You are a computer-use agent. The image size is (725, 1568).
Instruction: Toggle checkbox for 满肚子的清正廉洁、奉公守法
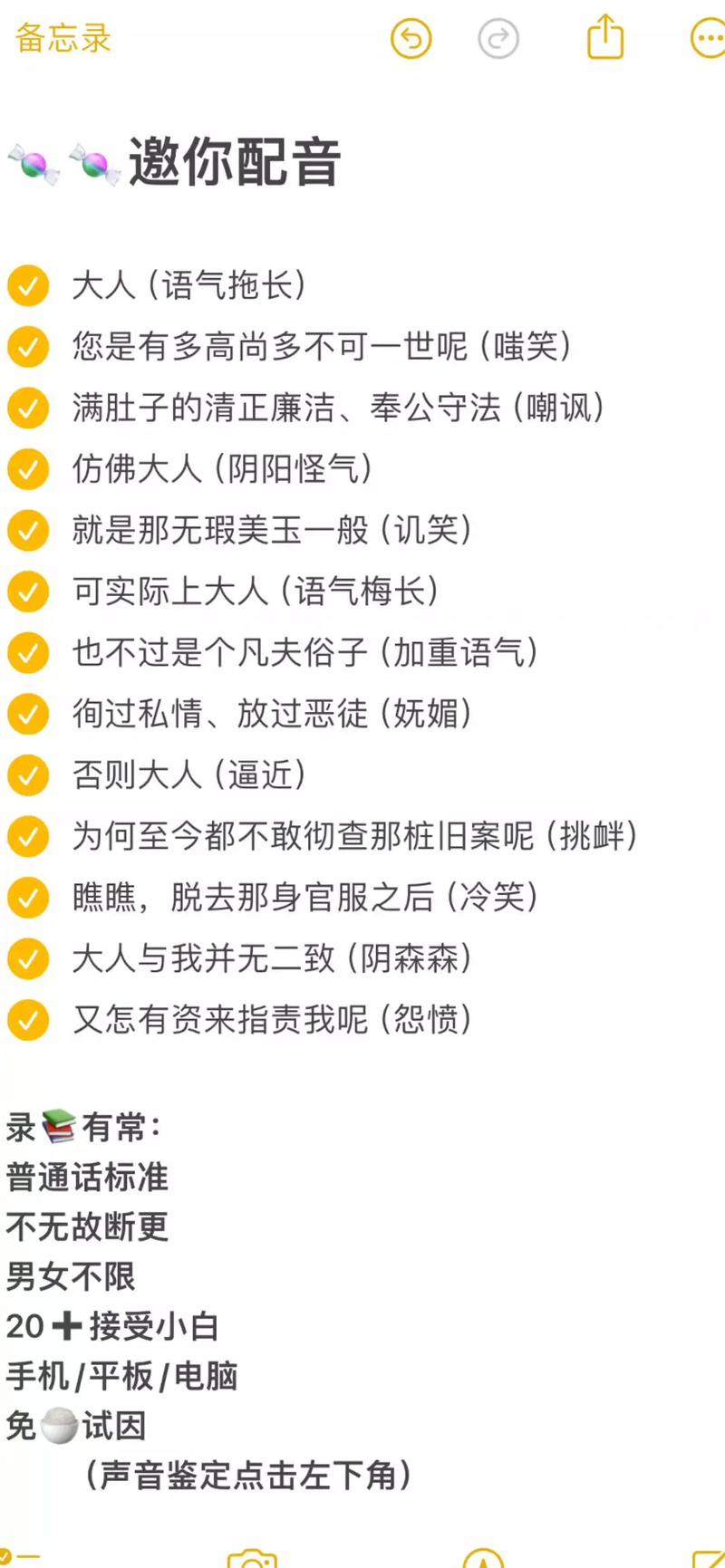[28, 408]
